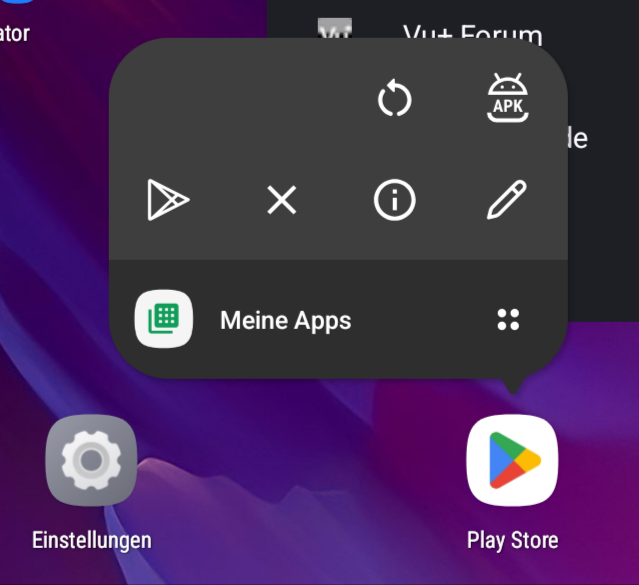Screen dimensions: 639x585
Task: Open the APK Android icon
Action: pos(508,99)
